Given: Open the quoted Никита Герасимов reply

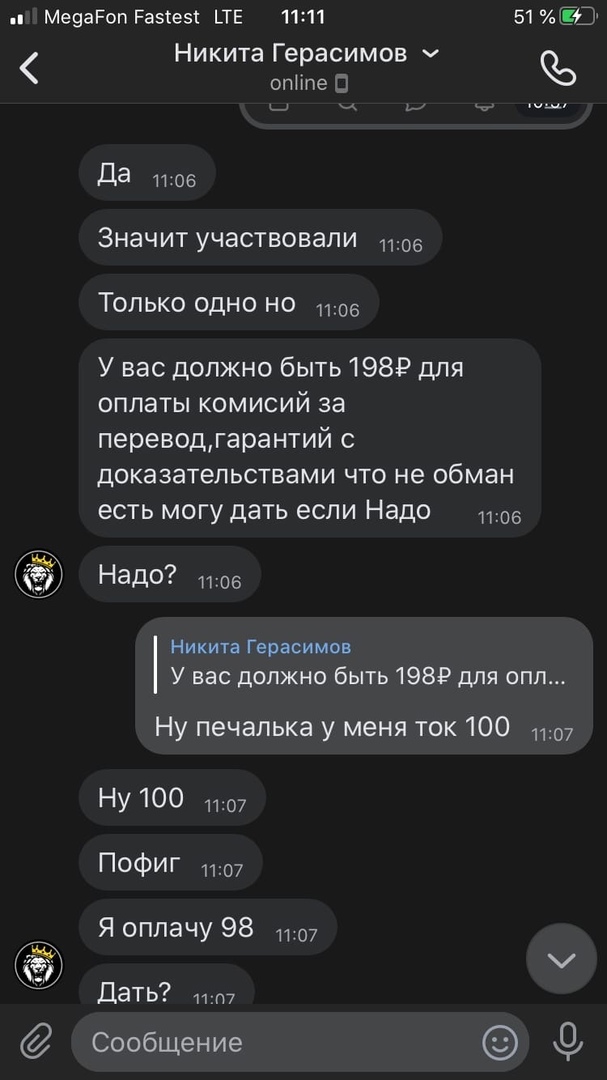Looking at the screenshot, I should click(365, 662).
